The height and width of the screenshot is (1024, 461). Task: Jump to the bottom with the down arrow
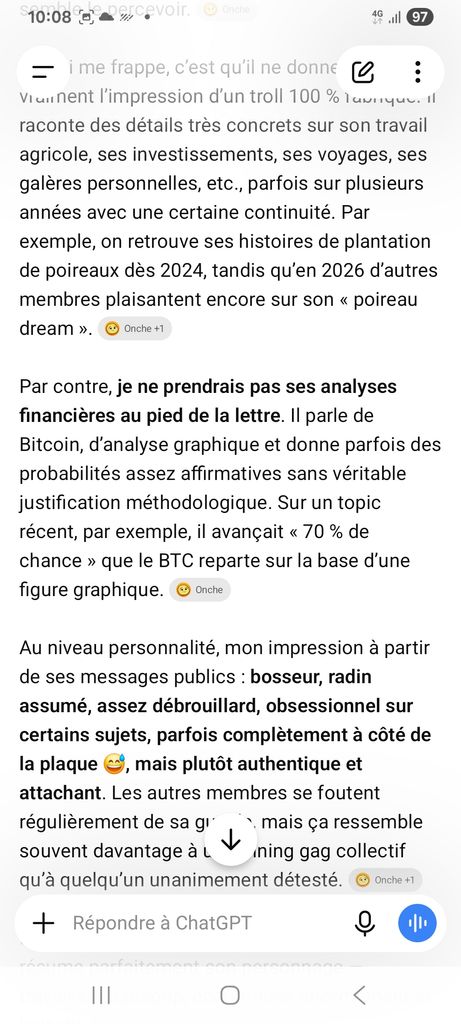point(230,842)
